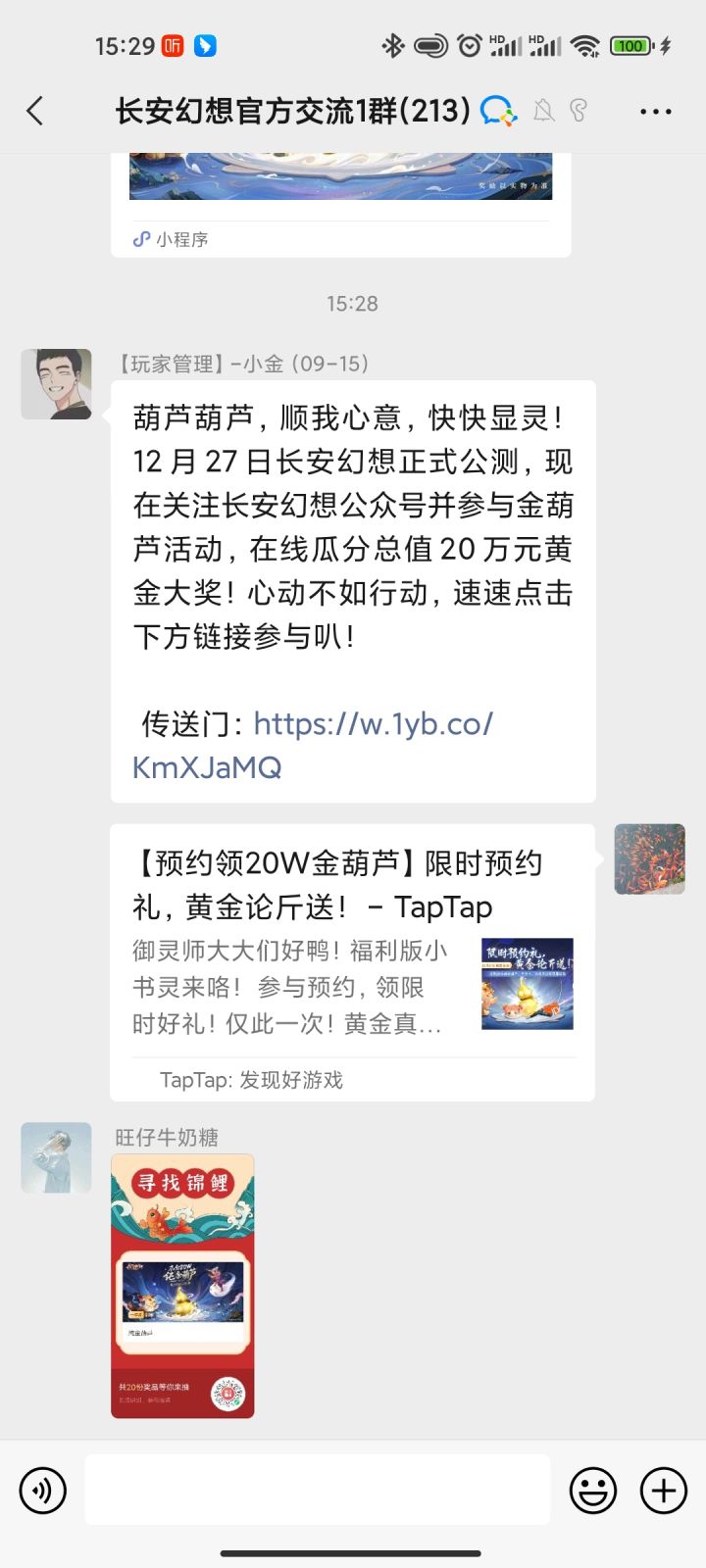The image size is (706, 1568).
Task: Open the three-dot chat options menu
Action: 655,112
